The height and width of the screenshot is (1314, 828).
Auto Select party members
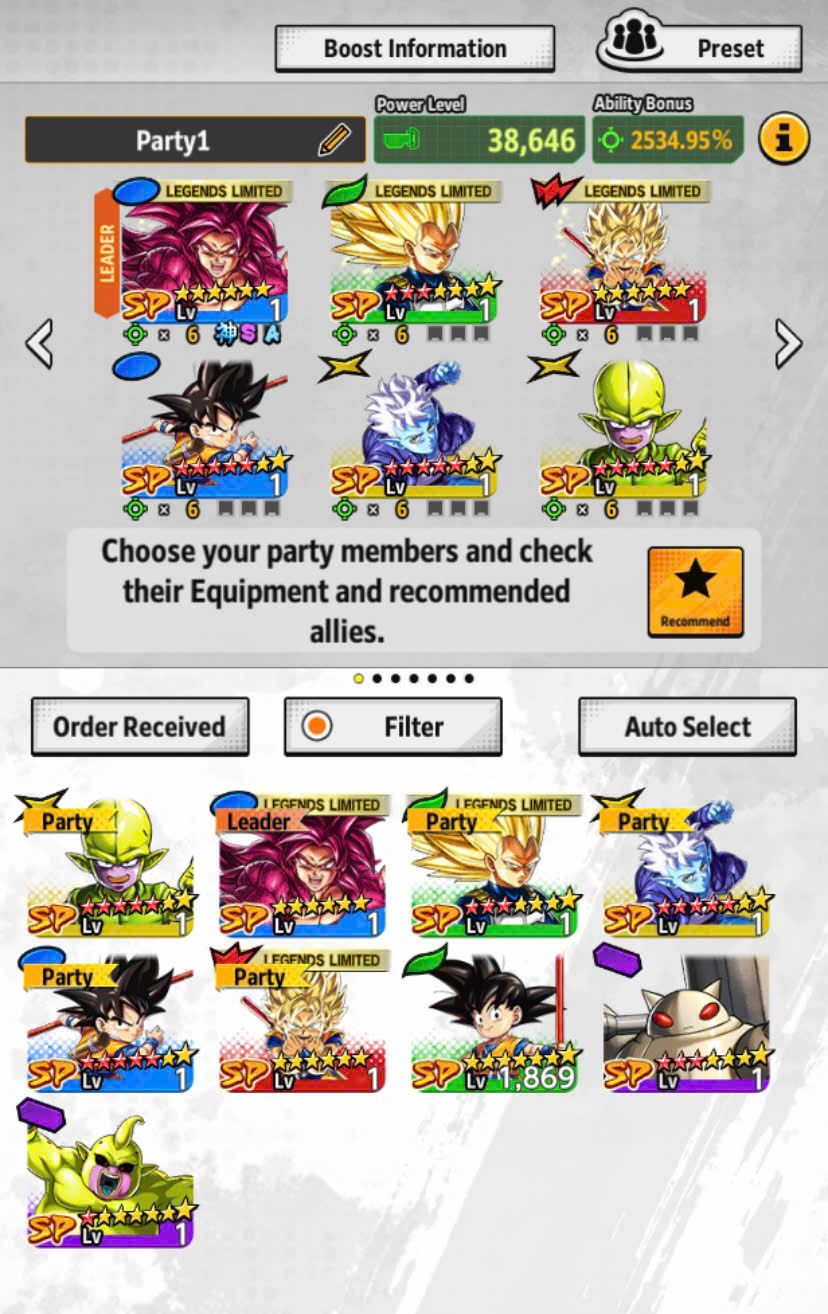point(687,726)
